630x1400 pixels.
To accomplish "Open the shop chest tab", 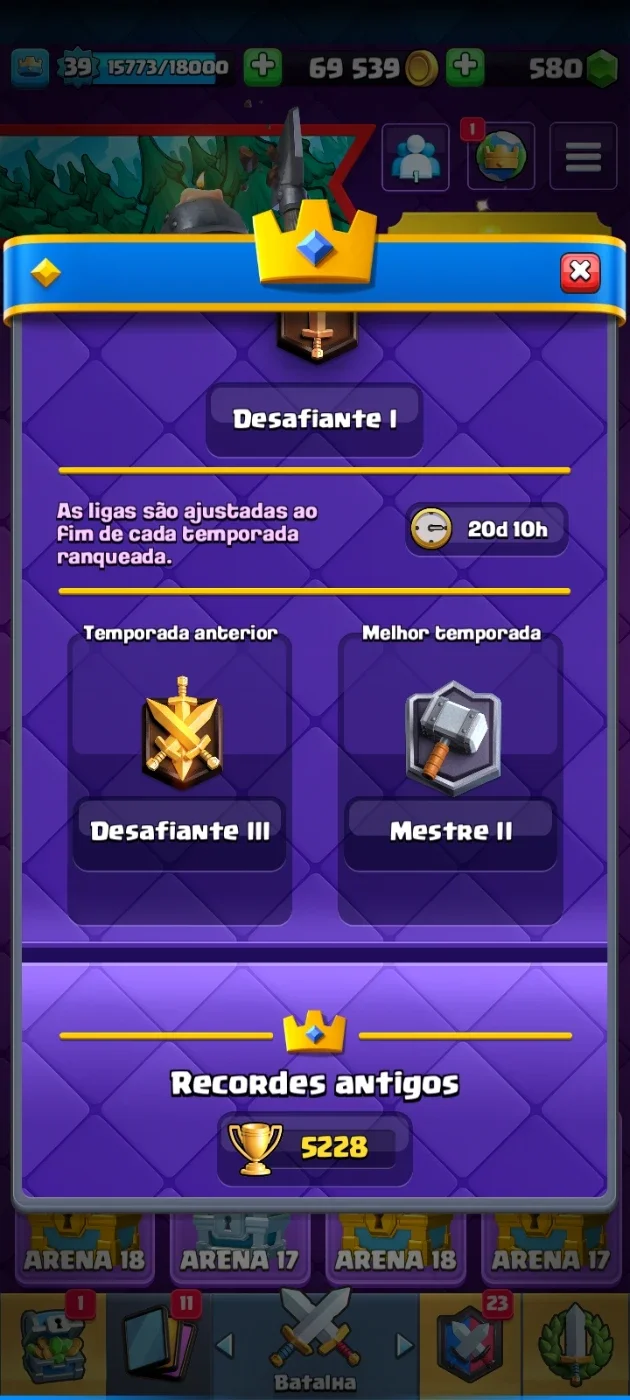I will [53, 1342].
